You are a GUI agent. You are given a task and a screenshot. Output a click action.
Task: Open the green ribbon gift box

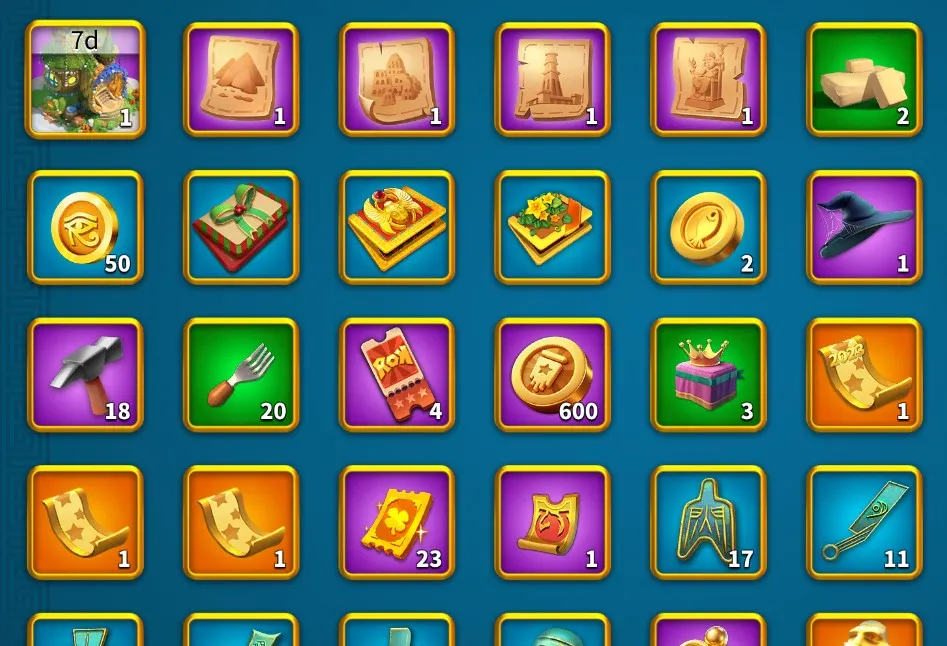tap(241, 227)
